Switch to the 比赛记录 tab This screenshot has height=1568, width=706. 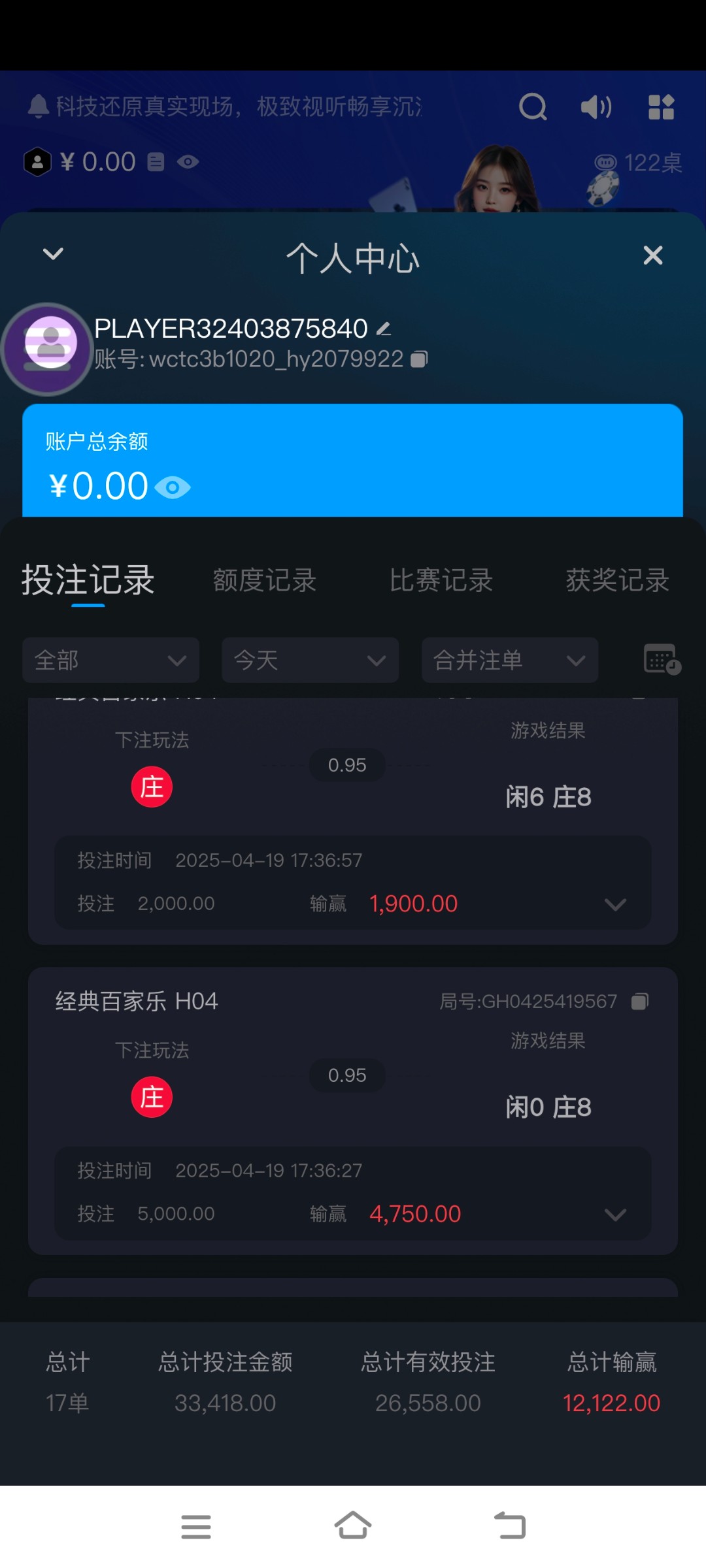pyautogui.click(x=441, y=580)
